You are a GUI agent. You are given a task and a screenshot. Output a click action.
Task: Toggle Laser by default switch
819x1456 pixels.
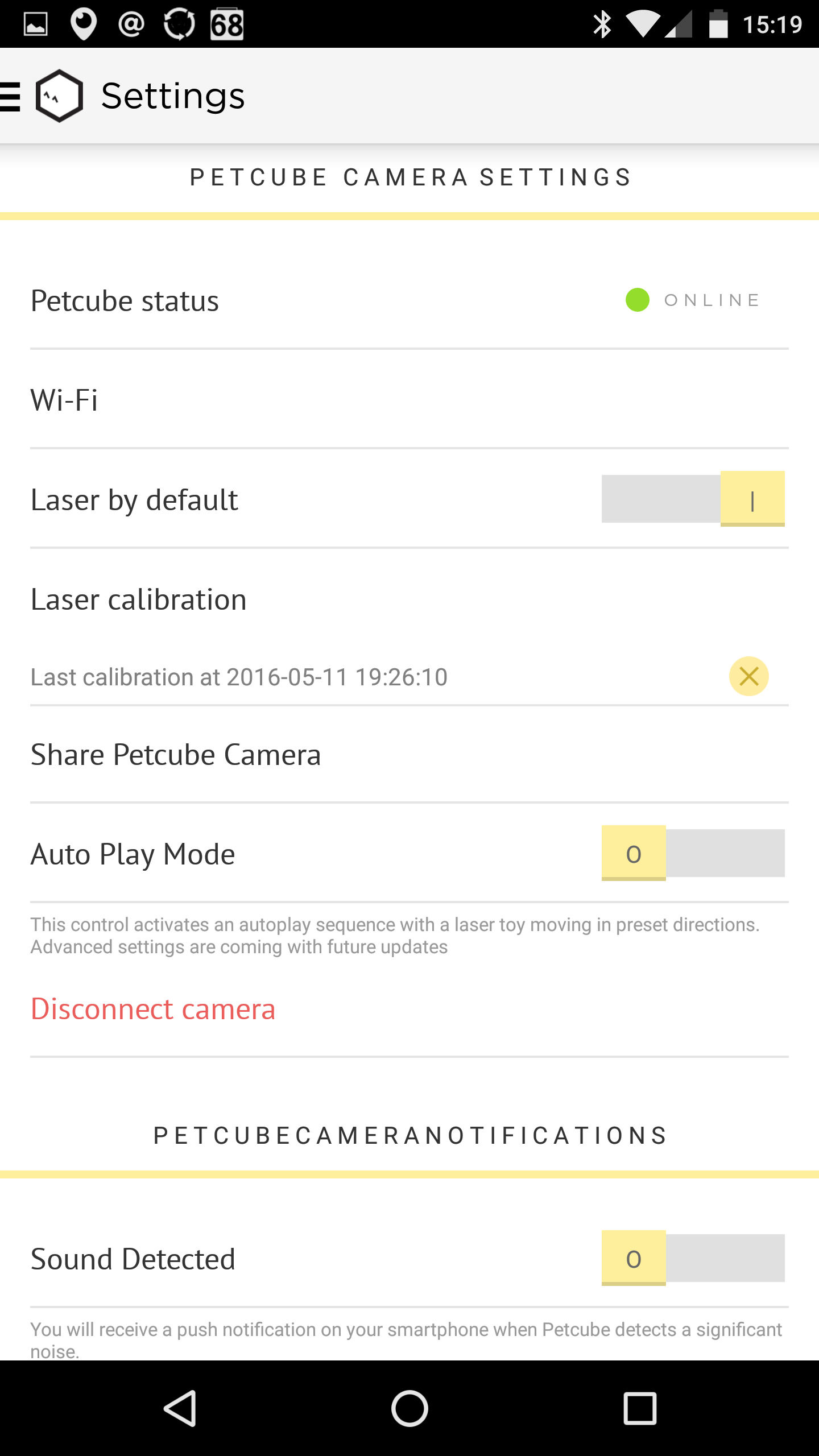click(693, 499)
